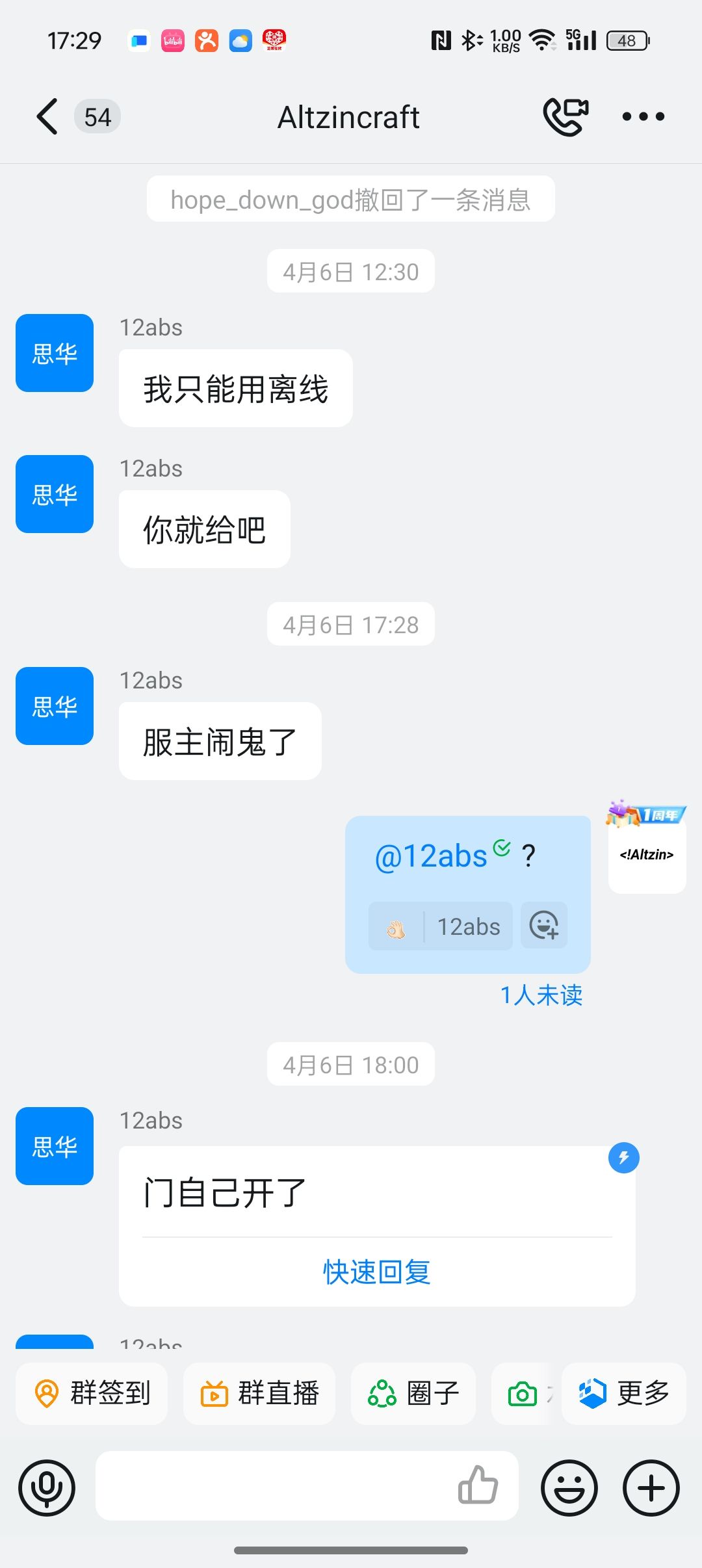Open the plus attachments menu
Image resolution: width=702 pixels, height=1568 pixels.
(651, 1487)
